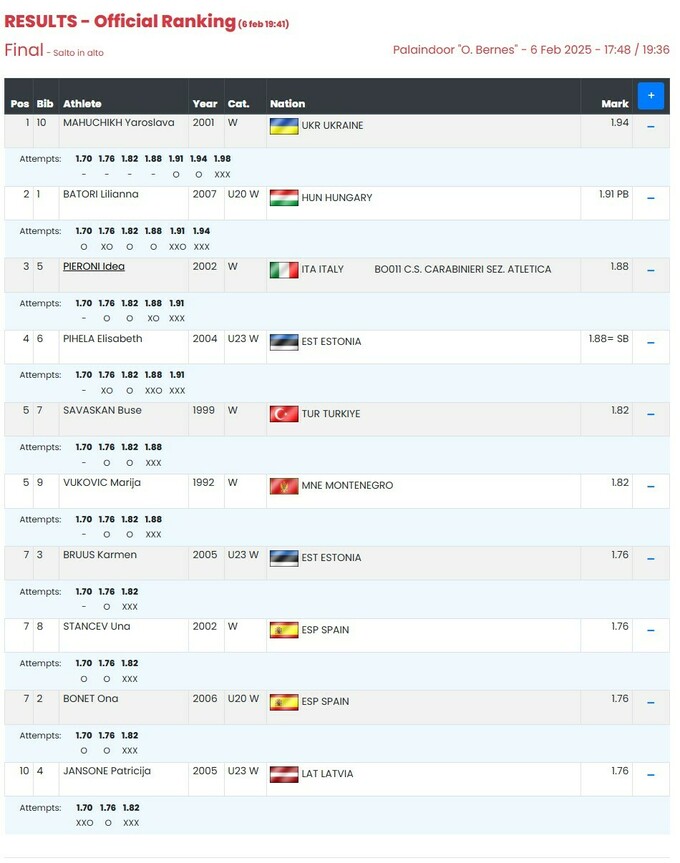
Task: Collapse attempts for JANSONE Patricija
Action: pos(651,775)
